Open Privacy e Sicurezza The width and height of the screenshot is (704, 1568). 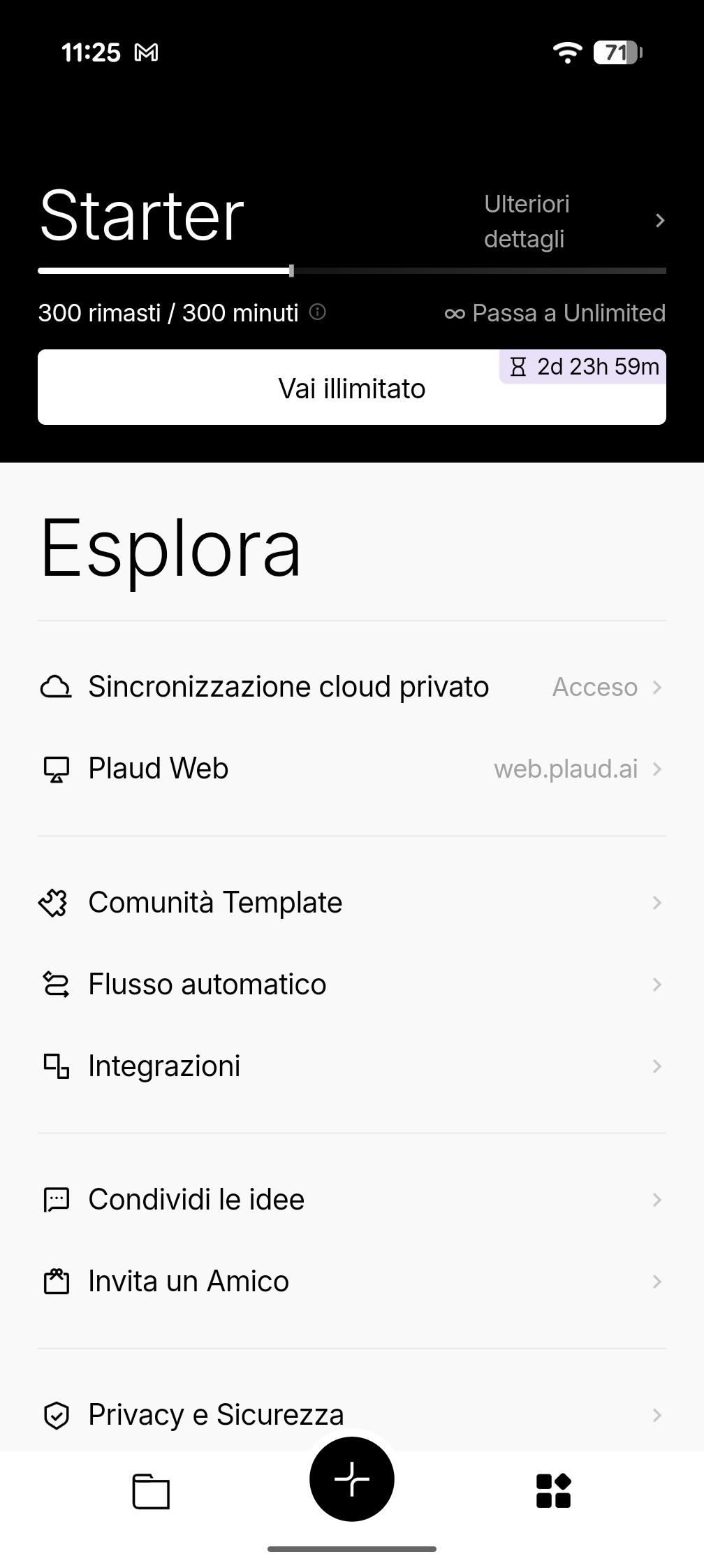352,1415
